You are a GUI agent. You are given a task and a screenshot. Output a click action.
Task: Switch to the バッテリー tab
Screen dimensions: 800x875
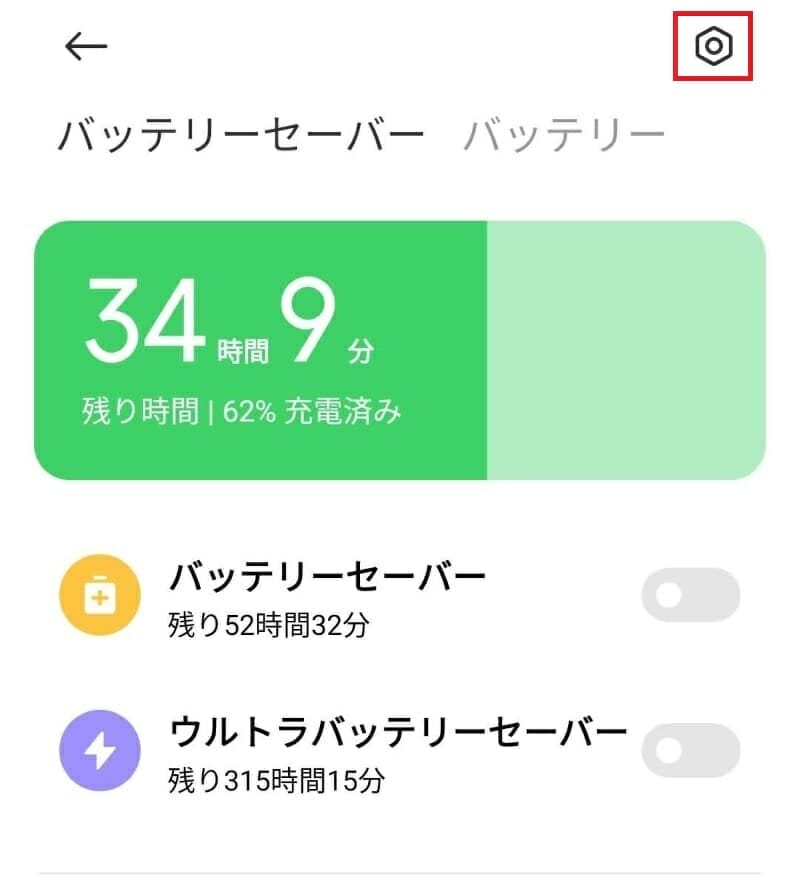(564, 135)
